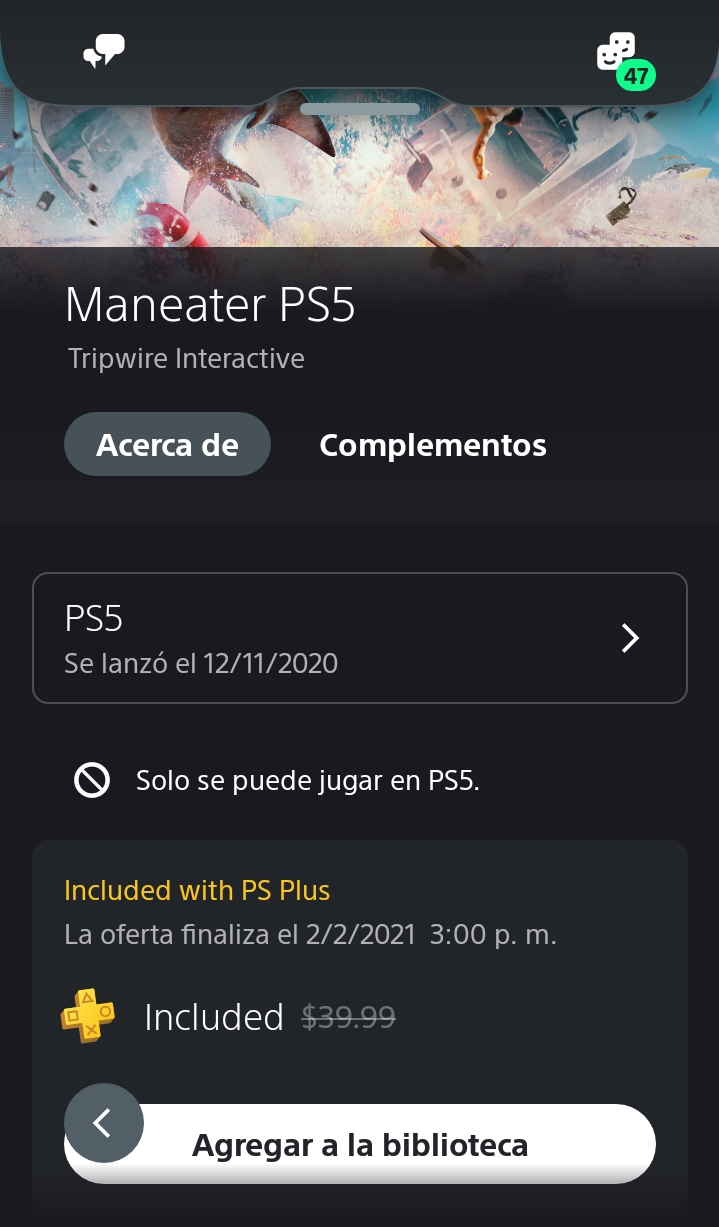The width and height of the screenshot is (719, 1227).
Task: Go back with the round arrow button
Action: 103,1123
